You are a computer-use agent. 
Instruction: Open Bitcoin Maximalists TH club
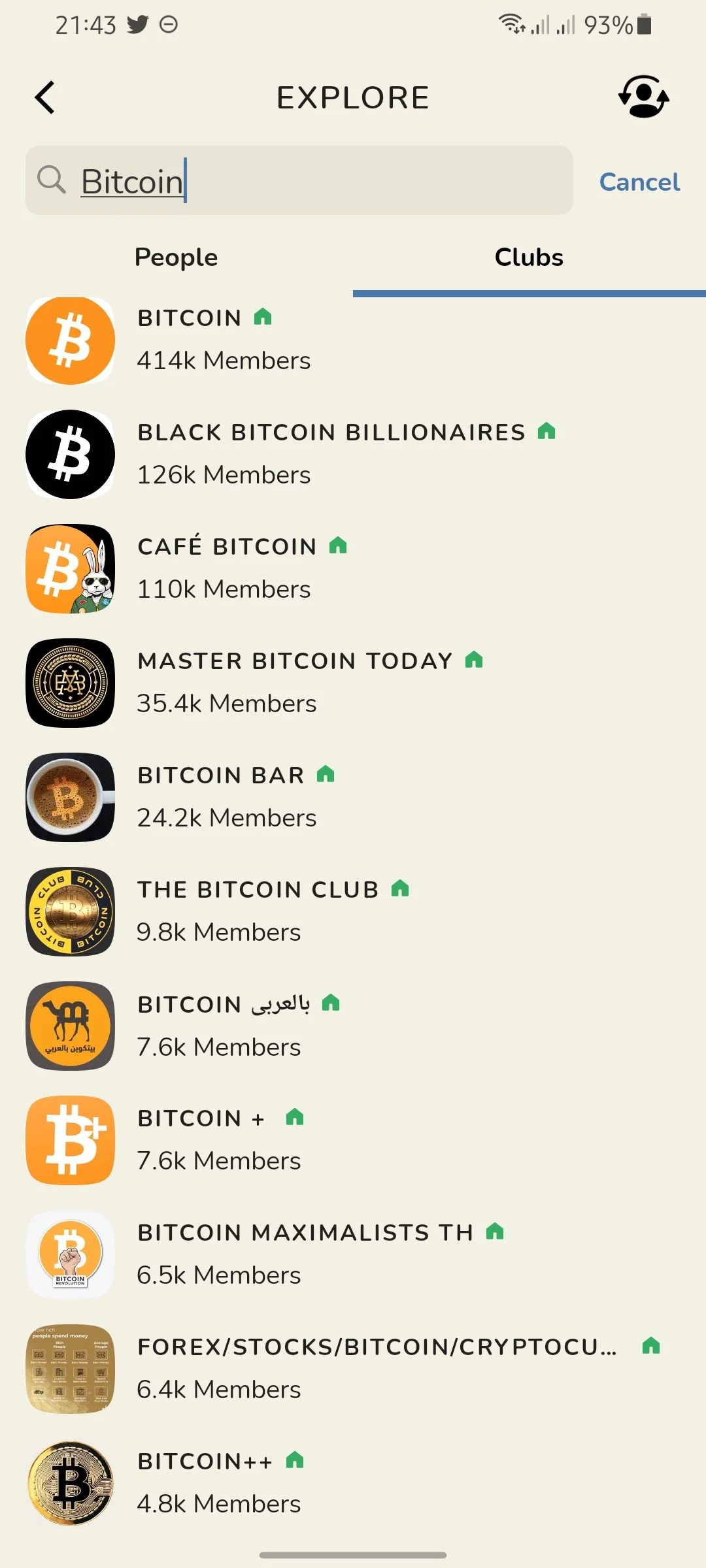pos(353,1255)
